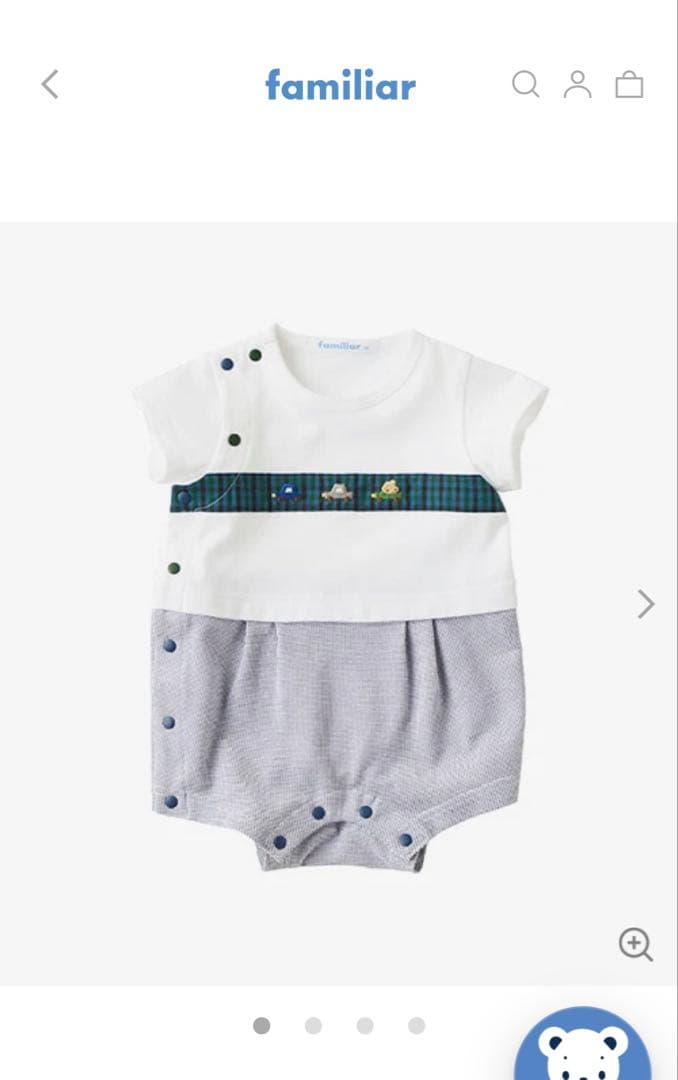
Task: Open the search magnifier icon
Action: [x=526, y=84]
